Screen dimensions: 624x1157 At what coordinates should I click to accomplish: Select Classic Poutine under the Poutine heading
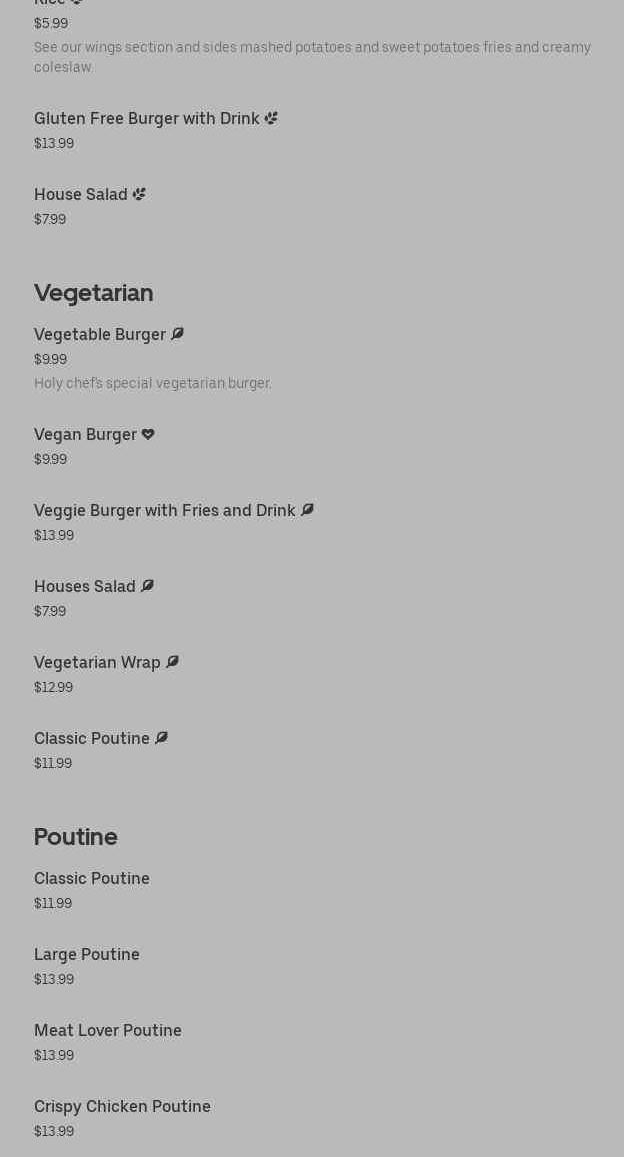point(92,879)
